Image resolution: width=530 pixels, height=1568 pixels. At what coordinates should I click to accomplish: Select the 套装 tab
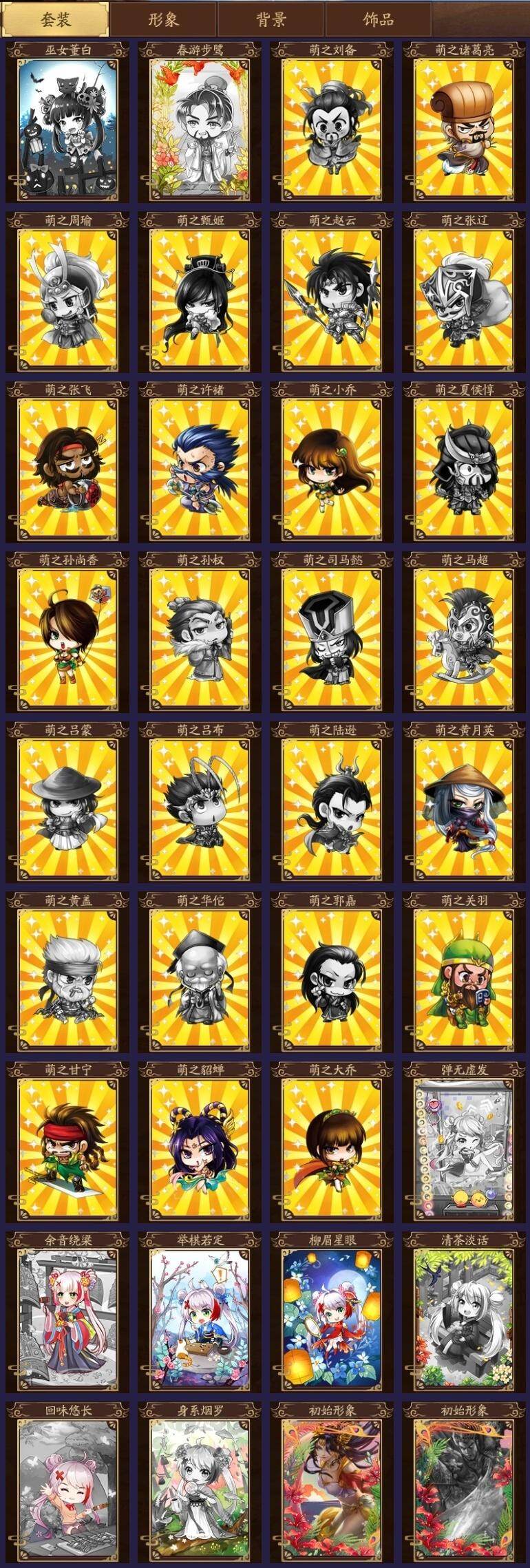(x=55, y=19)
